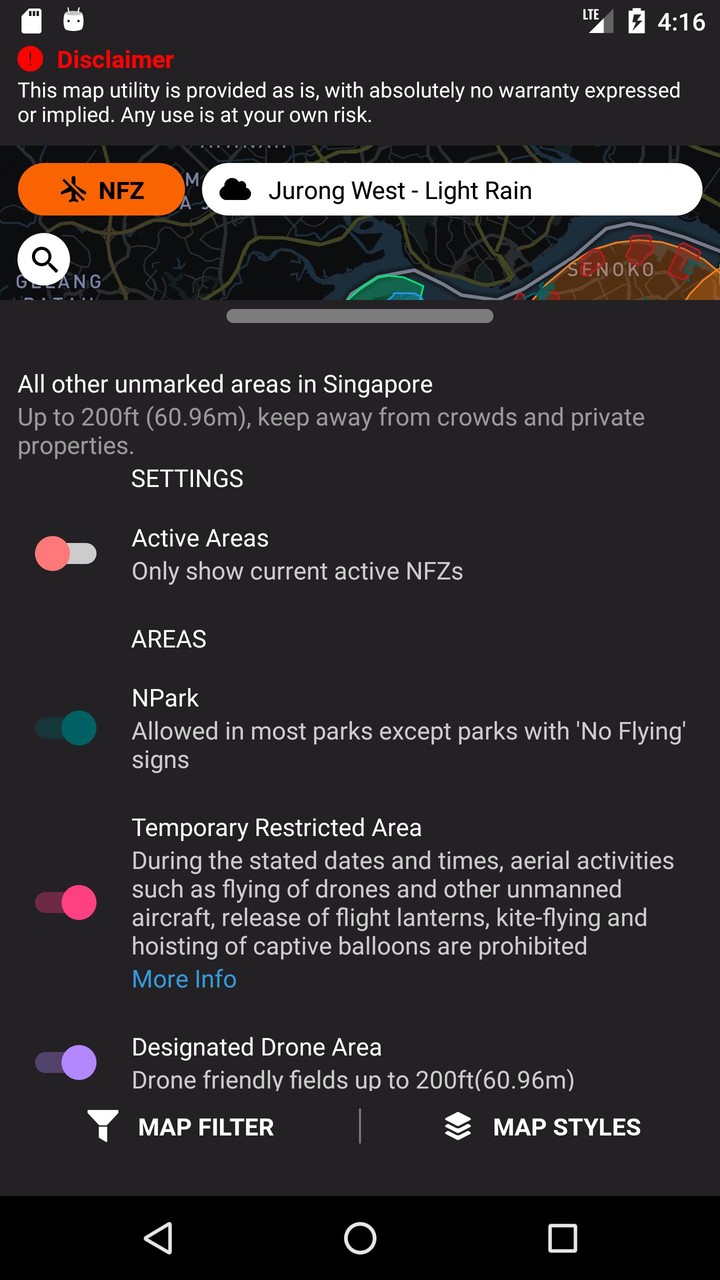Tap the SIM card icon in the status bar

click(x=32, y=18)
